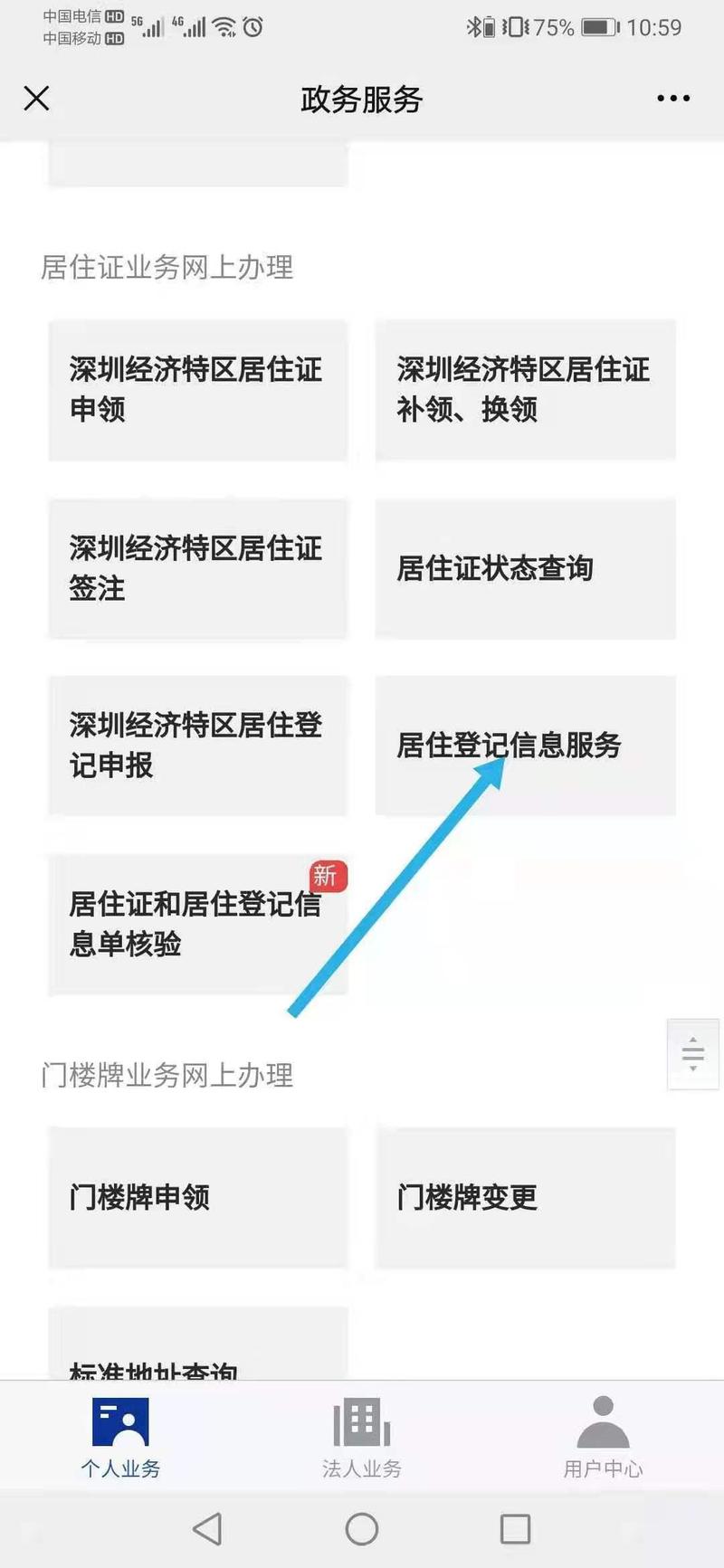This screenshot has height=1568, width=724.
Task: Open 居住登记信息服务
Action: 525,745
